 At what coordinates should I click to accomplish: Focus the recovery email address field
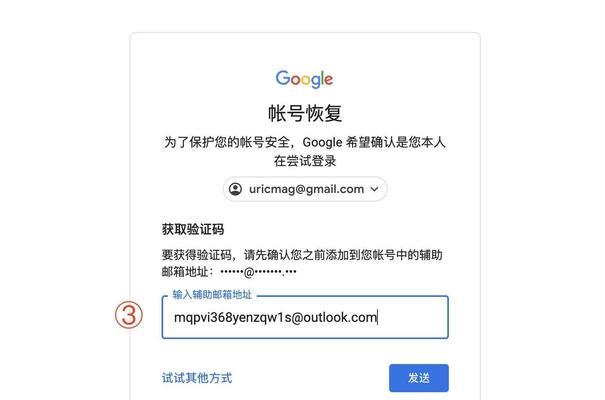coord(304,318)
